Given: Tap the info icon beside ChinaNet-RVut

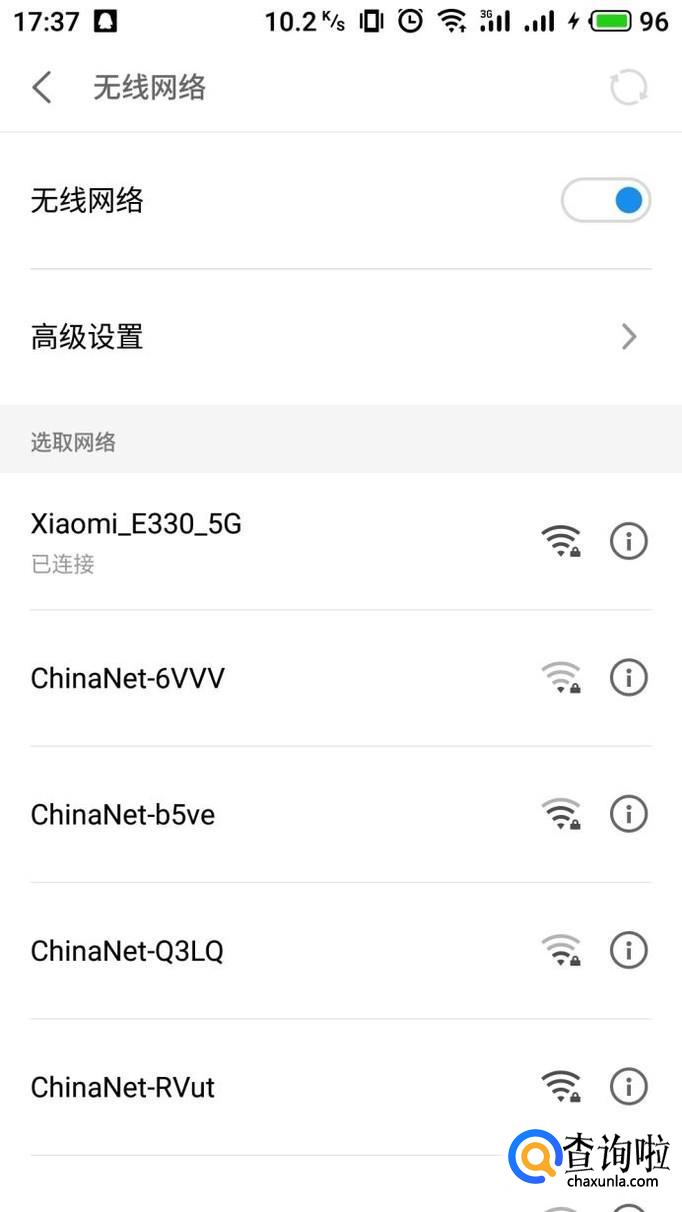Looking at the screenshot, I should pos(629,1086).
